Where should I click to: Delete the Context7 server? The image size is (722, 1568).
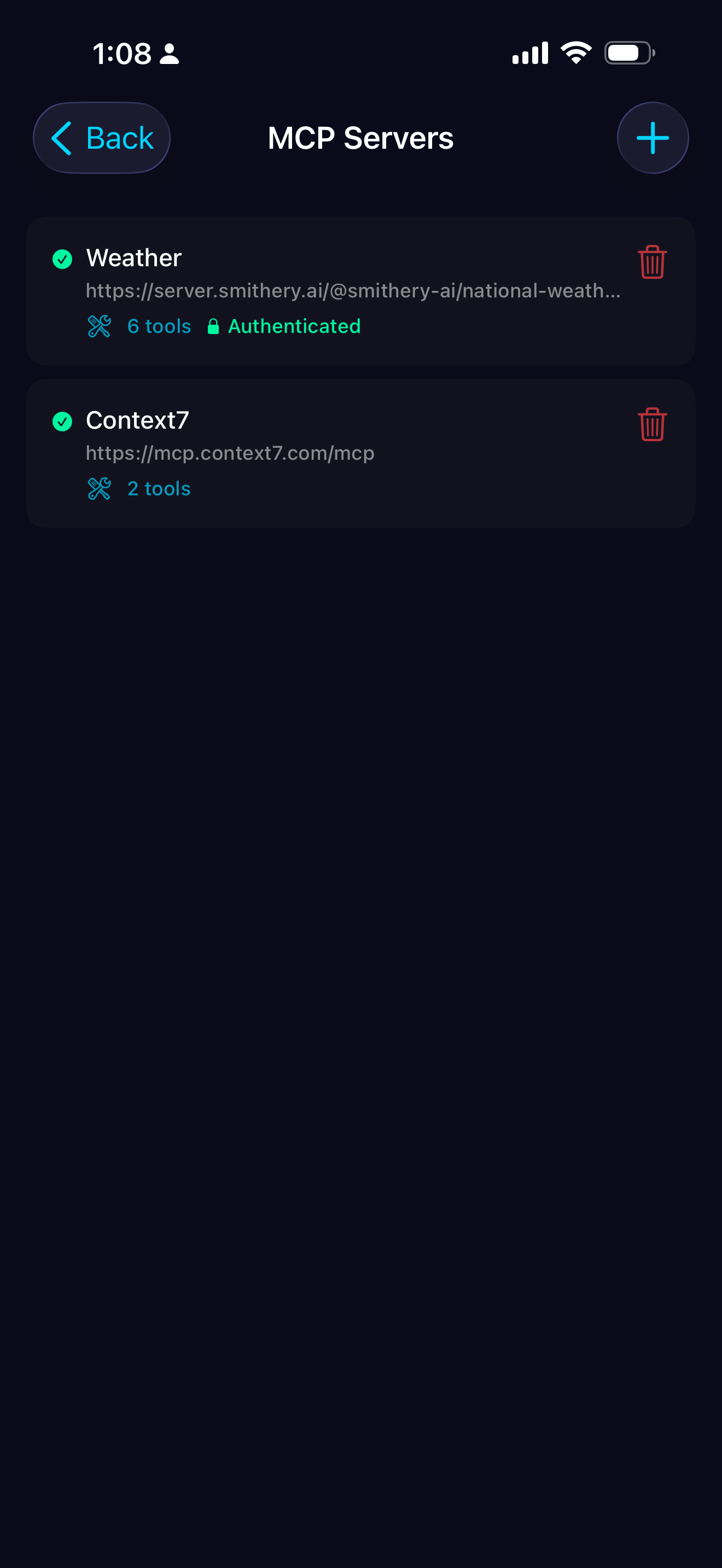(651, 424)
